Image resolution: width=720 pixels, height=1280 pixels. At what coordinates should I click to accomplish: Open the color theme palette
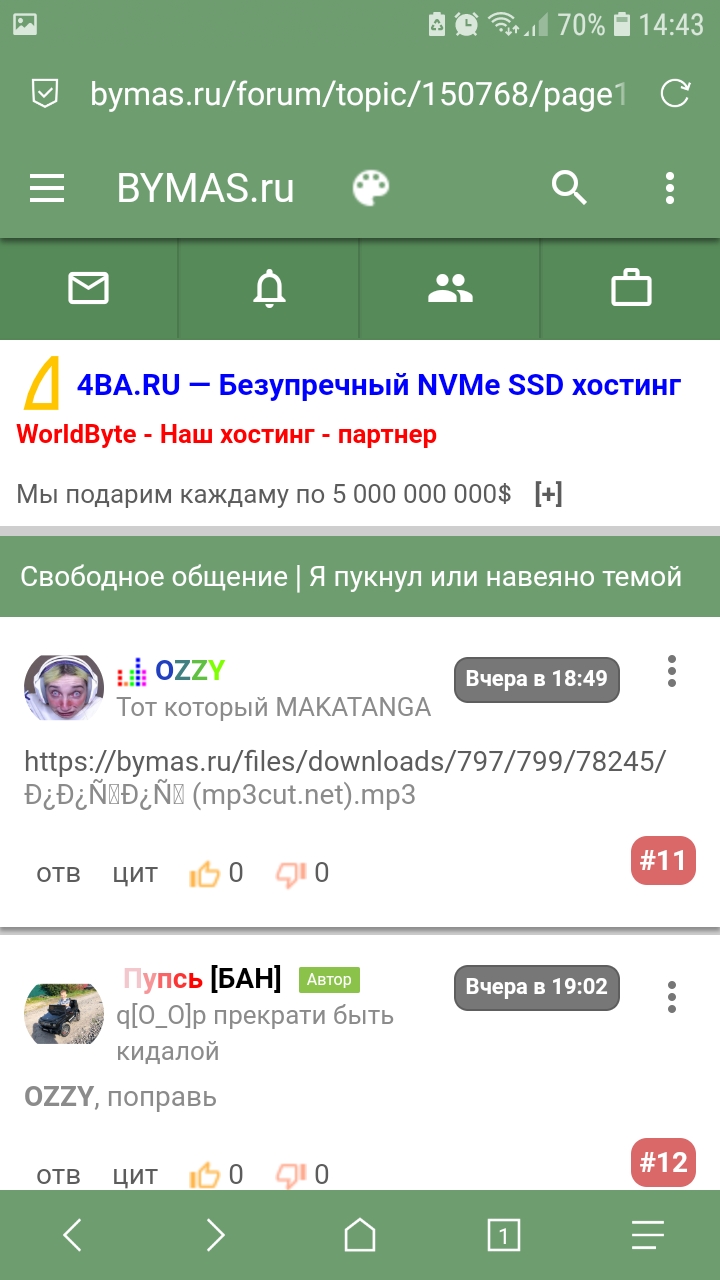371,188
